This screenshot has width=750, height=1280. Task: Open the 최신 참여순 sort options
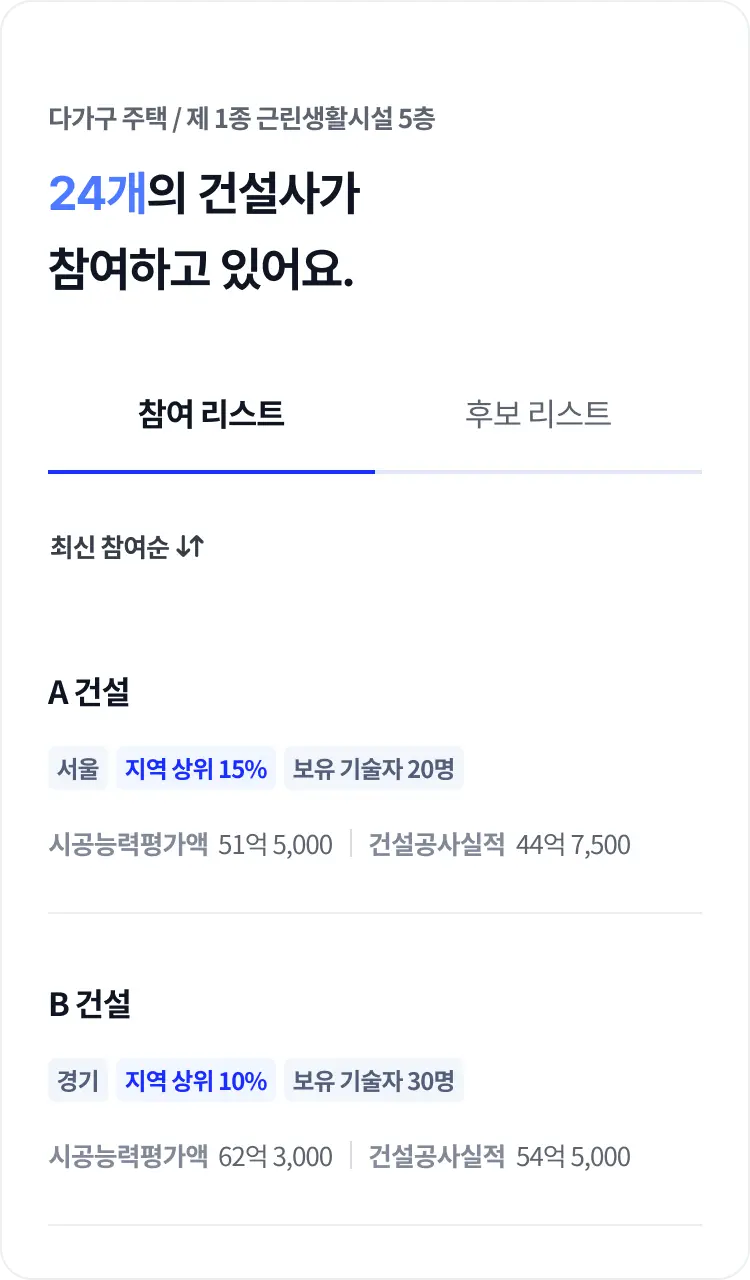point(127,547)
